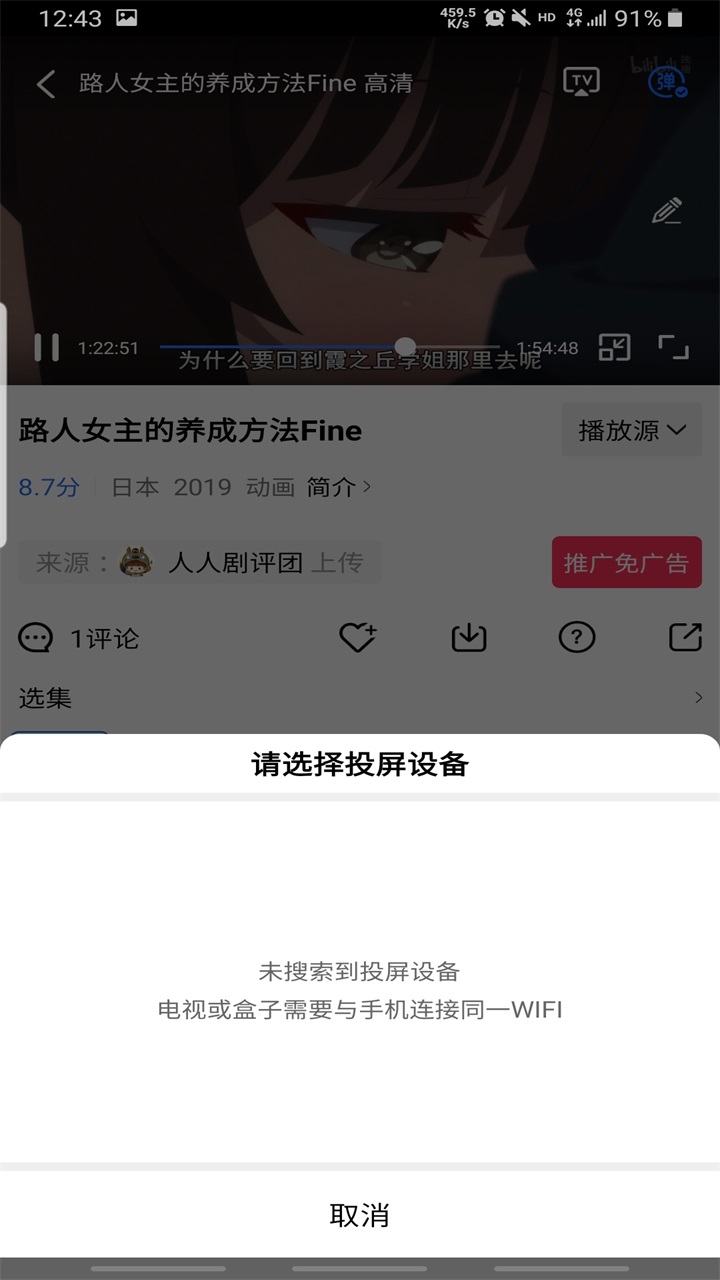Tap 推广免广告 button
The image size is (720, 1280).
626,562
